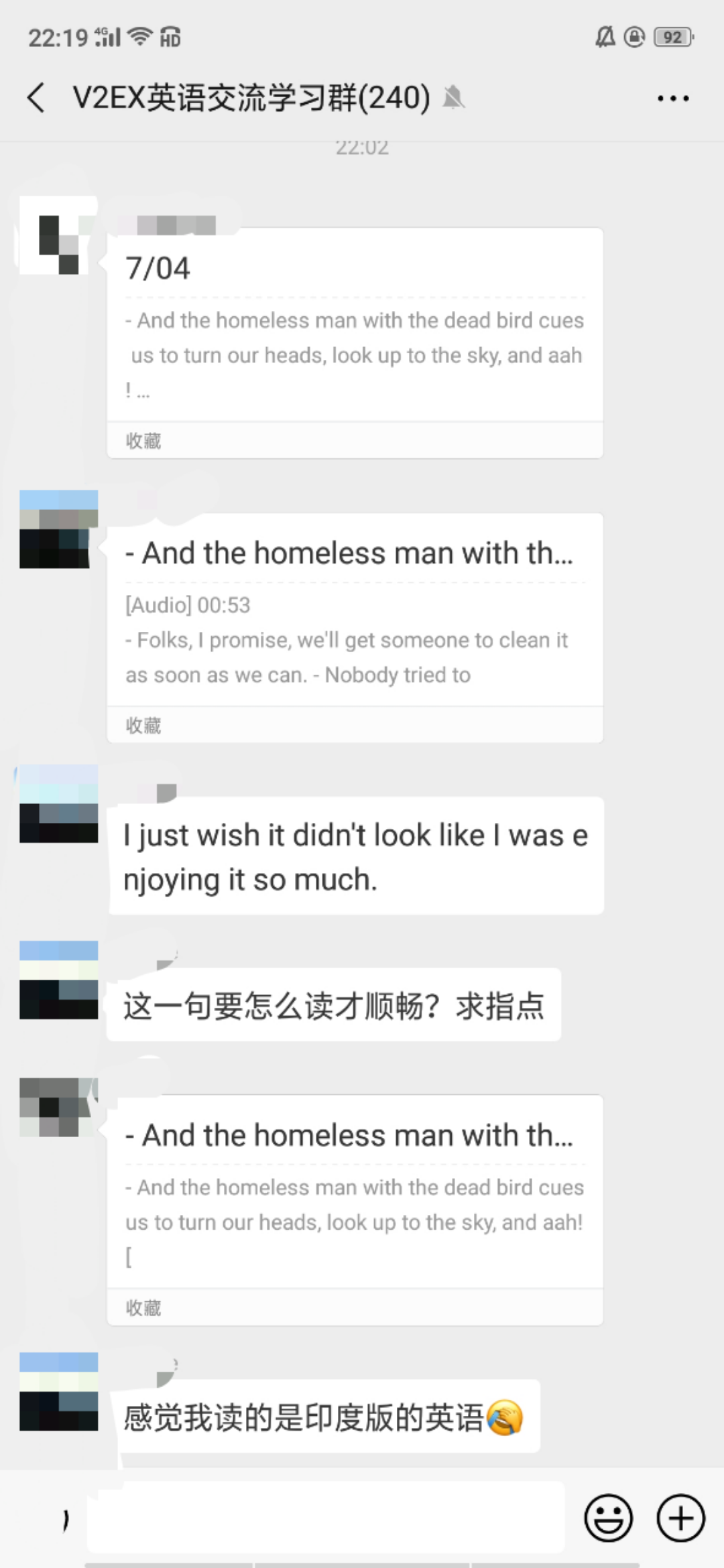The width and height of the screenshot is (724, 1568).
Task: Tap the message input field
Action: pyautogui.click(x=326, y=1518)
